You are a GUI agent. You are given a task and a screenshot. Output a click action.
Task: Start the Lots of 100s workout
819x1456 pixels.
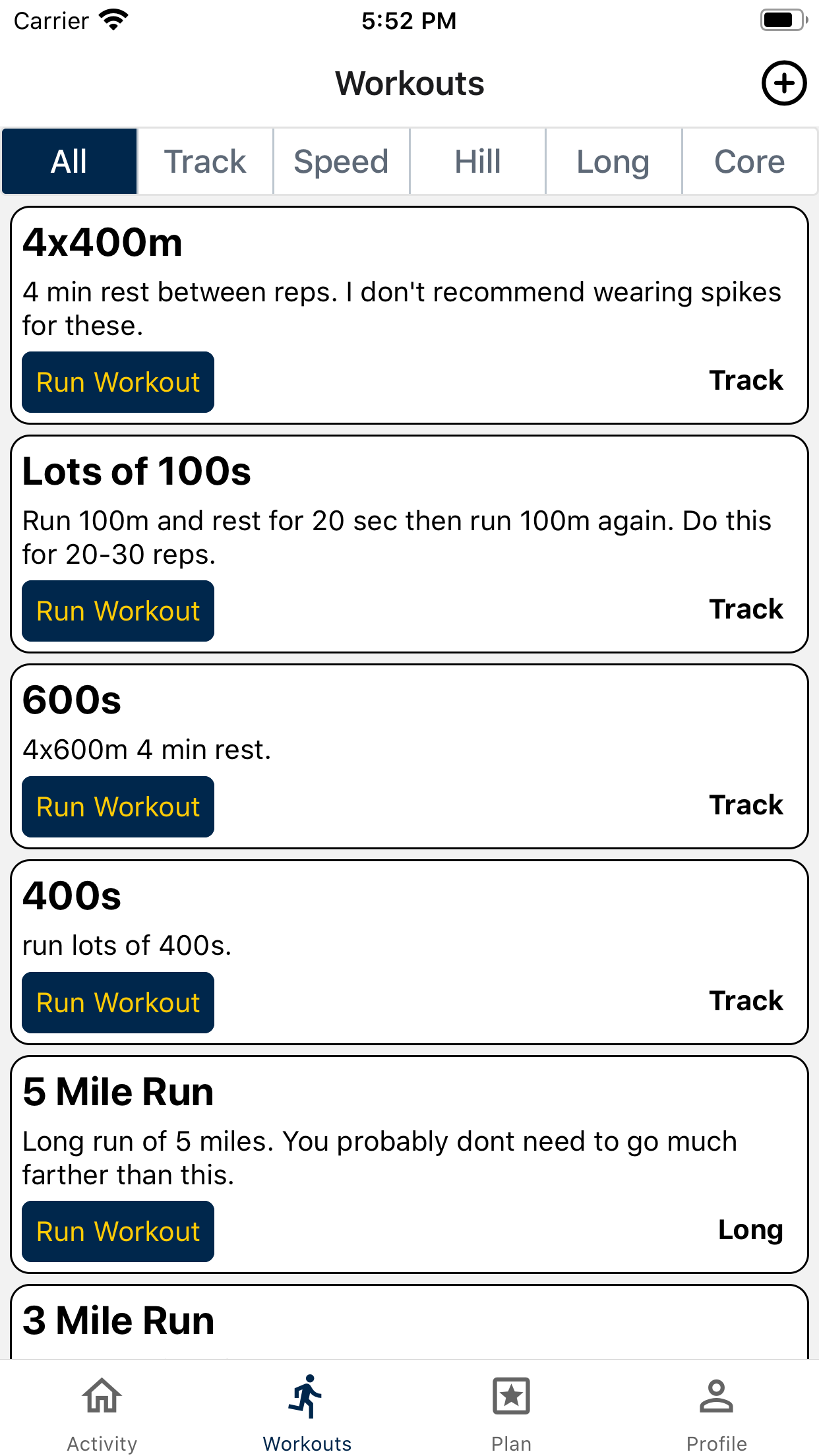tap(117, 611)
